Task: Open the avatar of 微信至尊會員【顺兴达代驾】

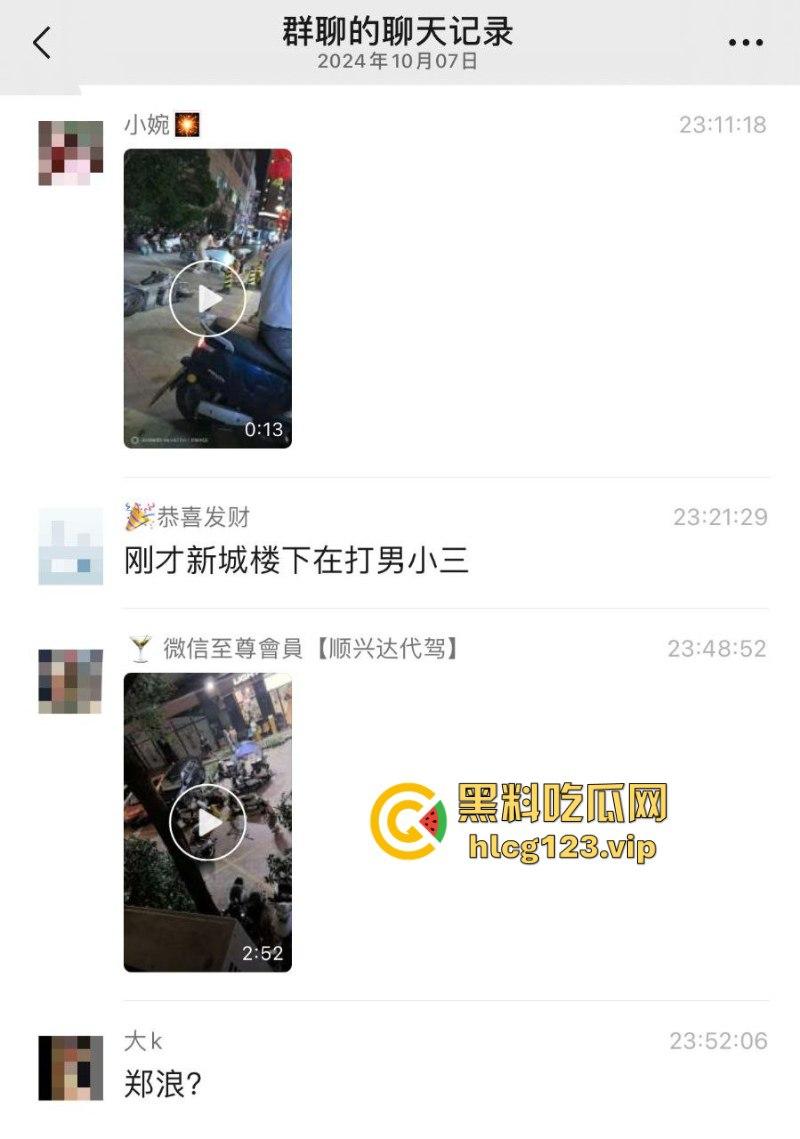Action: point(70,681)
